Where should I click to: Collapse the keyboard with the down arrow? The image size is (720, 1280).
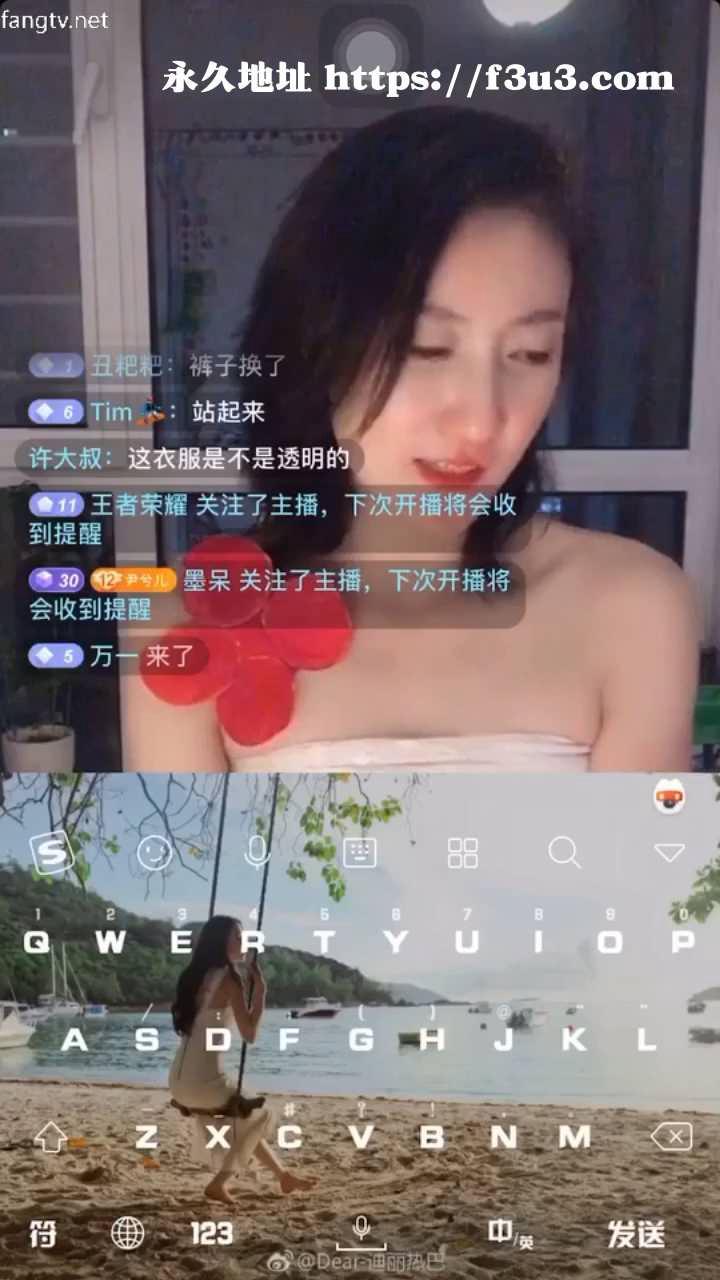tap(668, 853)
